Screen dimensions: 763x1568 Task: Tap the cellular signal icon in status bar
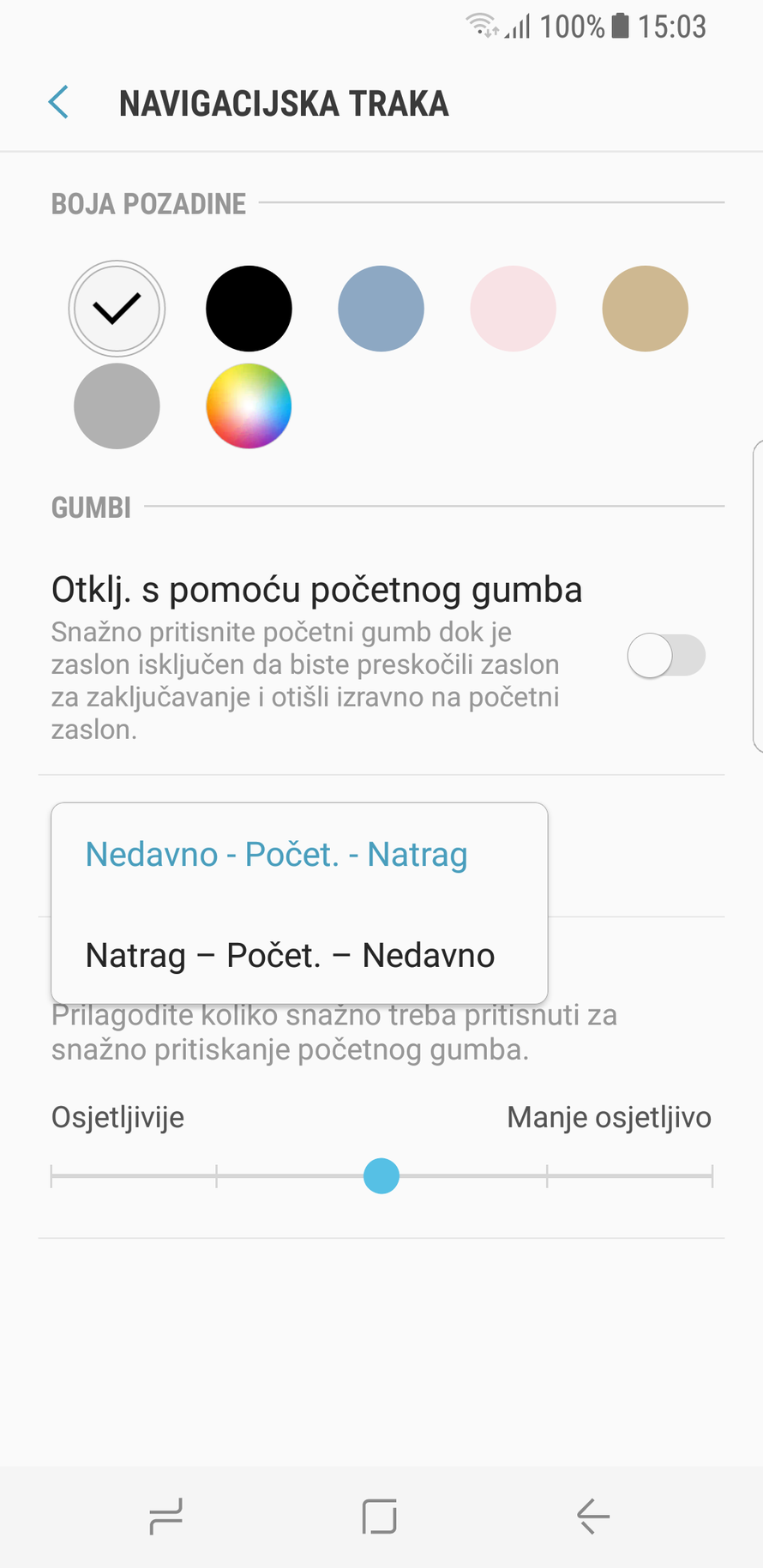(518, 27)
